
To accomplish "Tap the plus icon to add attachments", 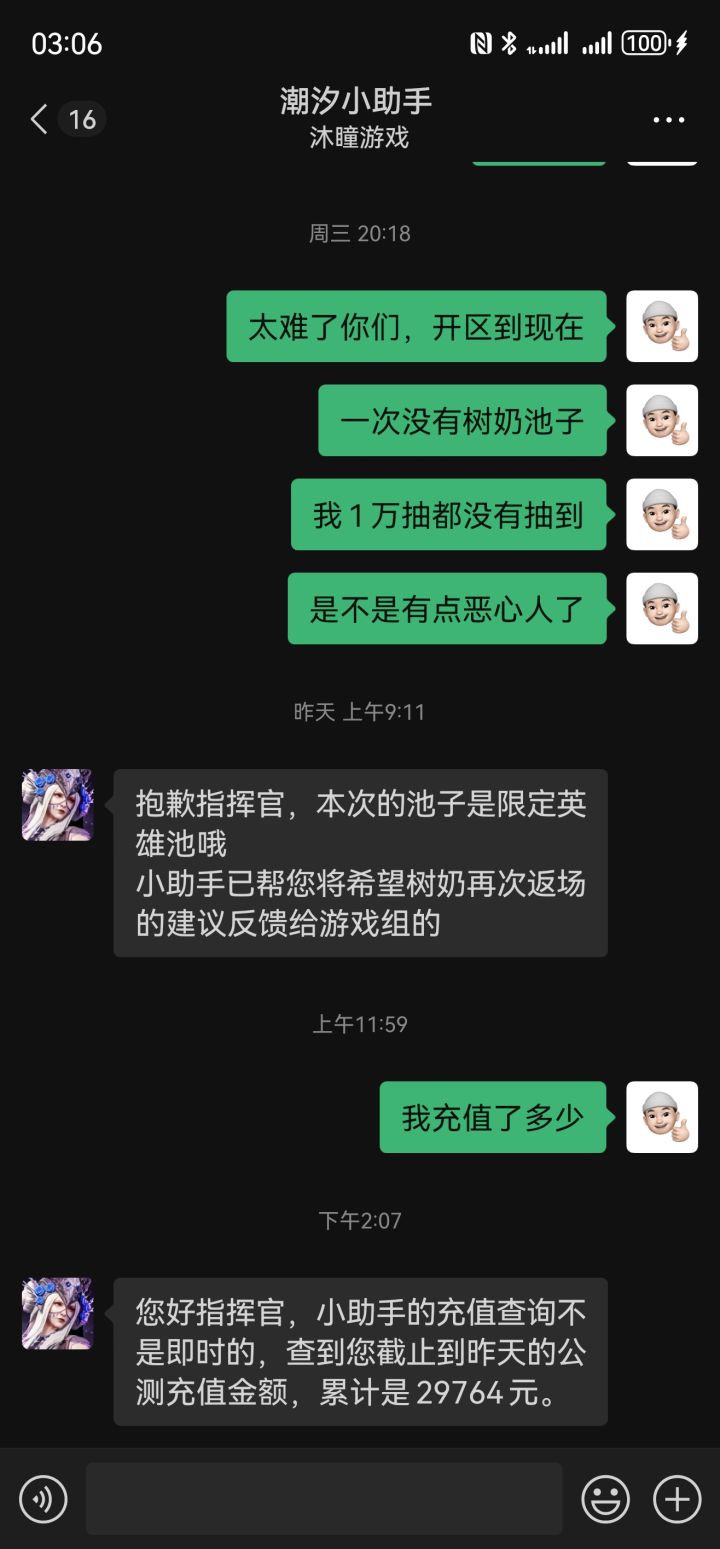I will click(676, 1499).
